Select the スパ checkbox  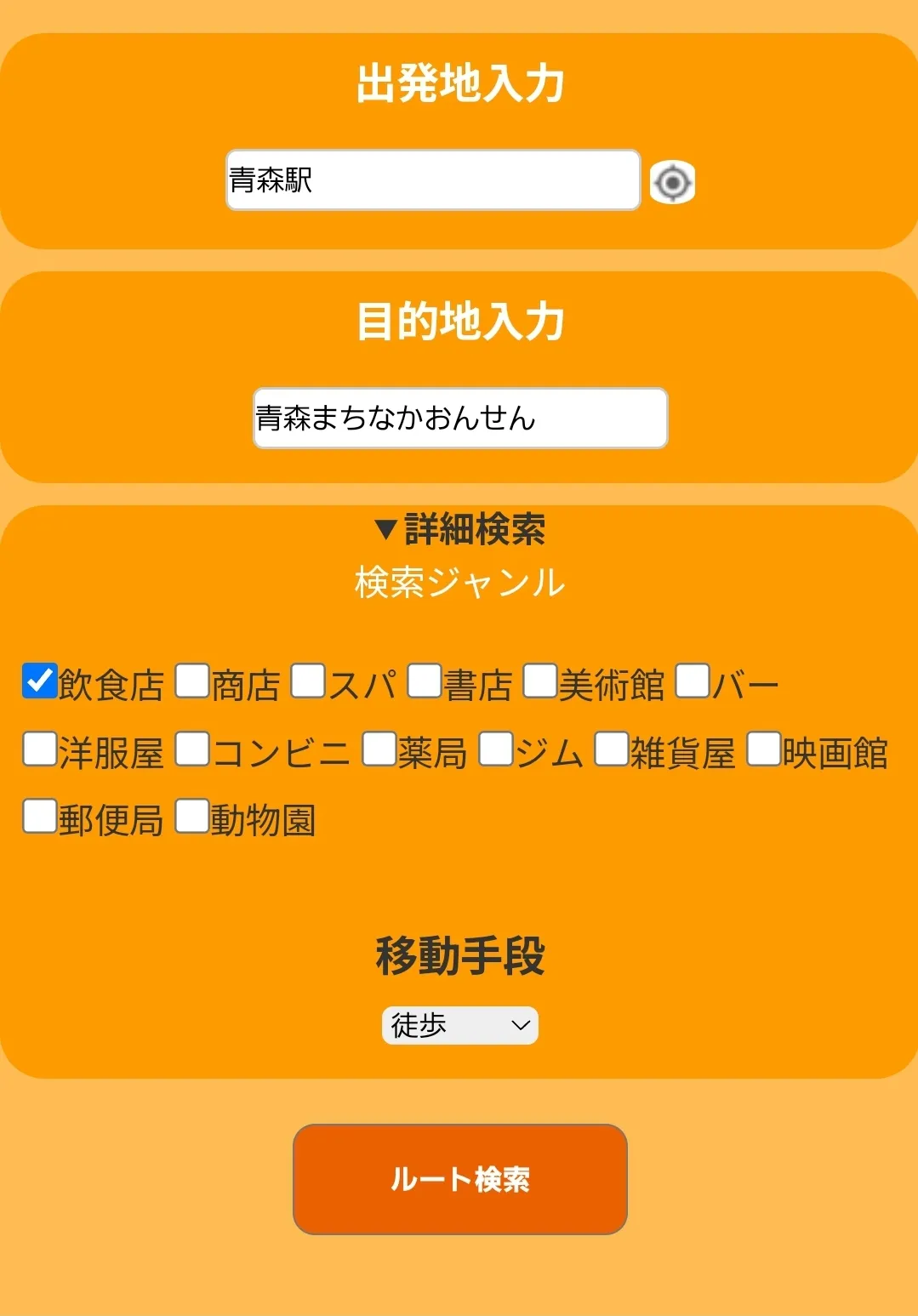tap(308, 681)
